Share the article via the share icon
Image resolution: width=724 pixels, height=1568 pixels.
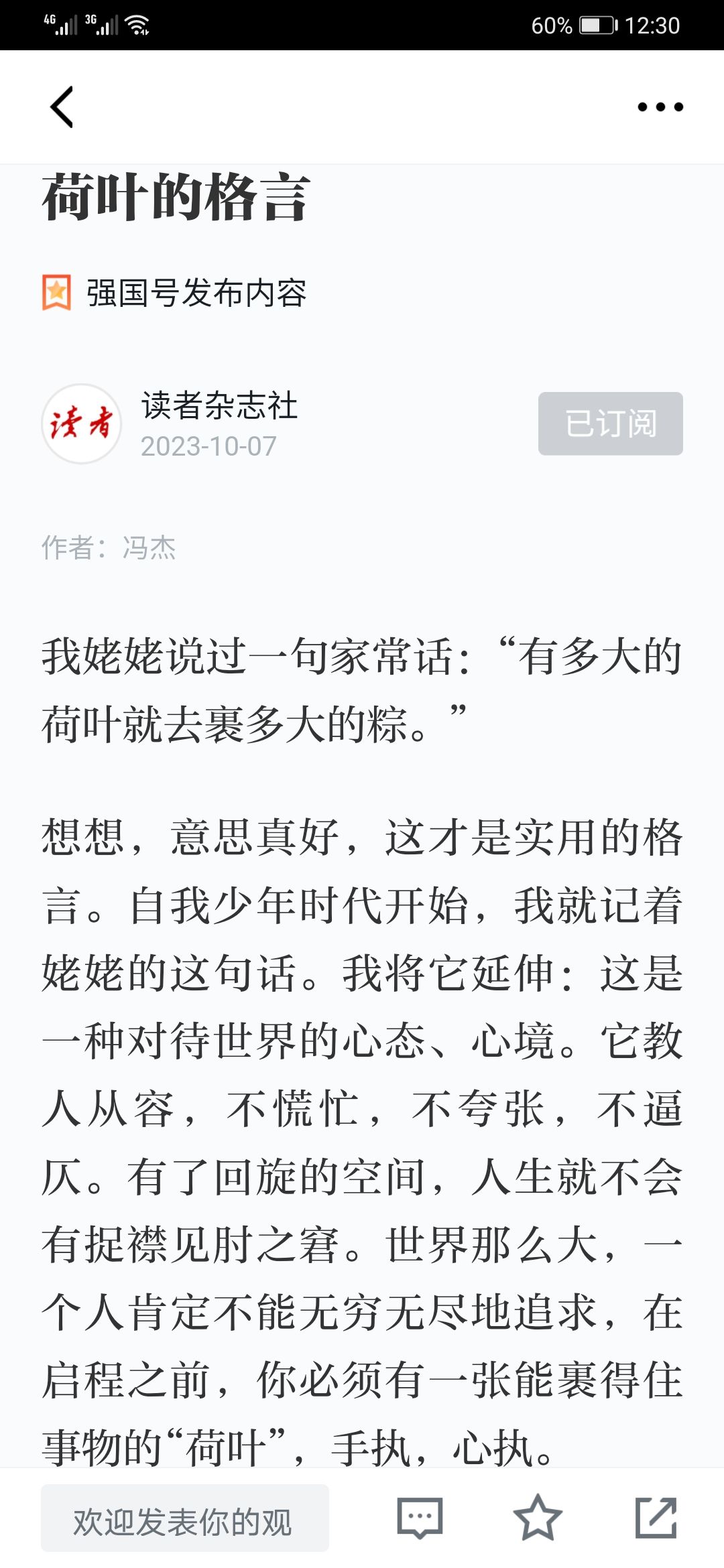coord(656,1518)
